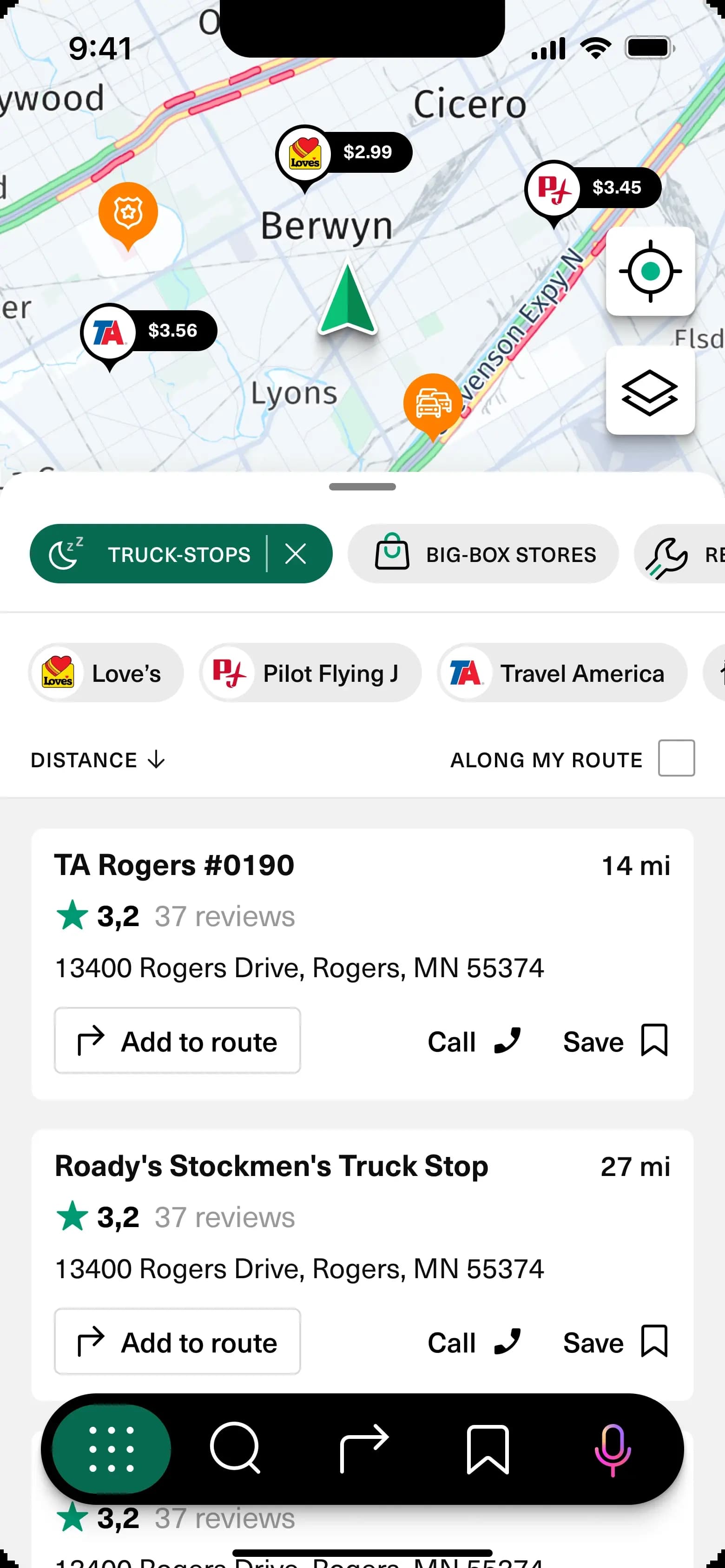Check the Along My Route box
Screen dimensions: 725x1568
click(x=676, y=758)
